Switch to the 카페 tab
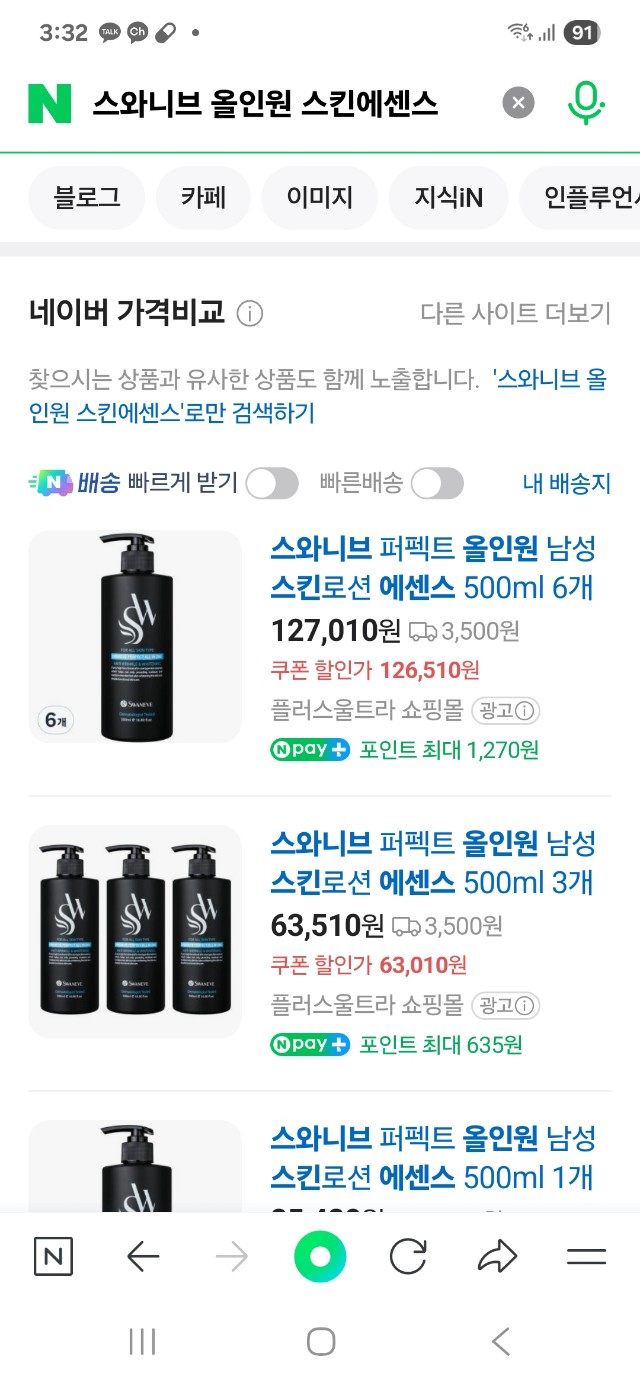Screen dimensions: 640x1386 pyautogui.click(x=203, y=198)
